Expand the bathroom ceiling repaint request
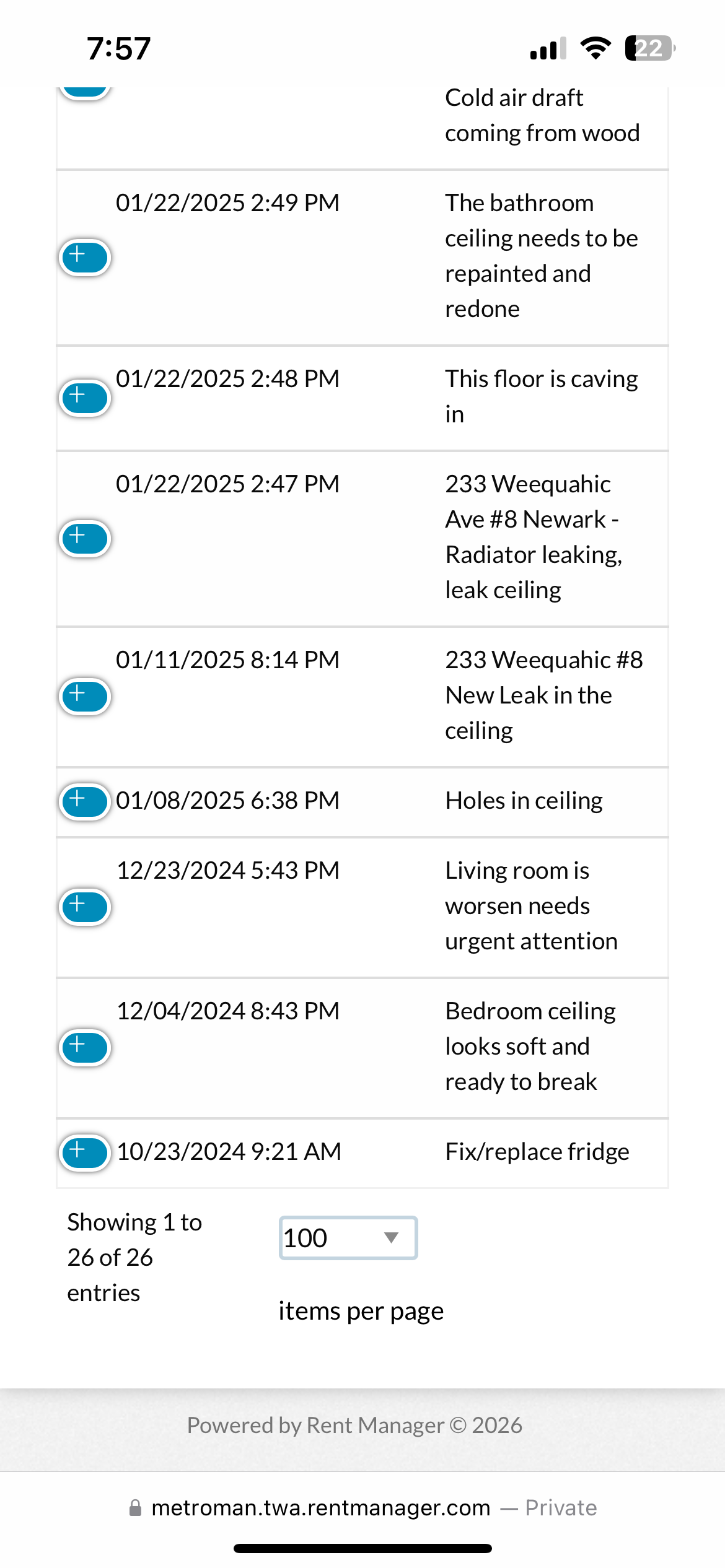725x1568 pixels. click(x=85, y=257)
